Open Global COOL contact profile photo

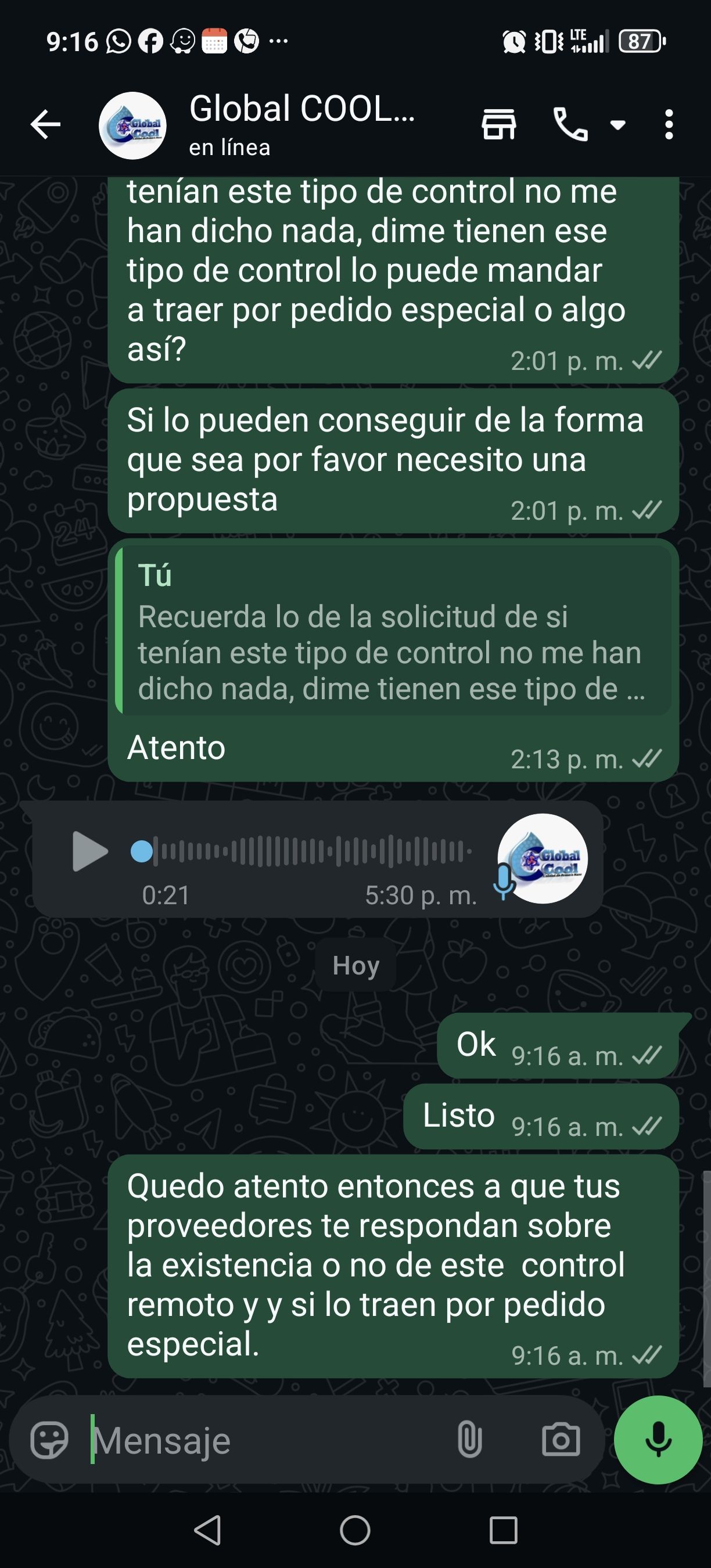tap(132, 126)
